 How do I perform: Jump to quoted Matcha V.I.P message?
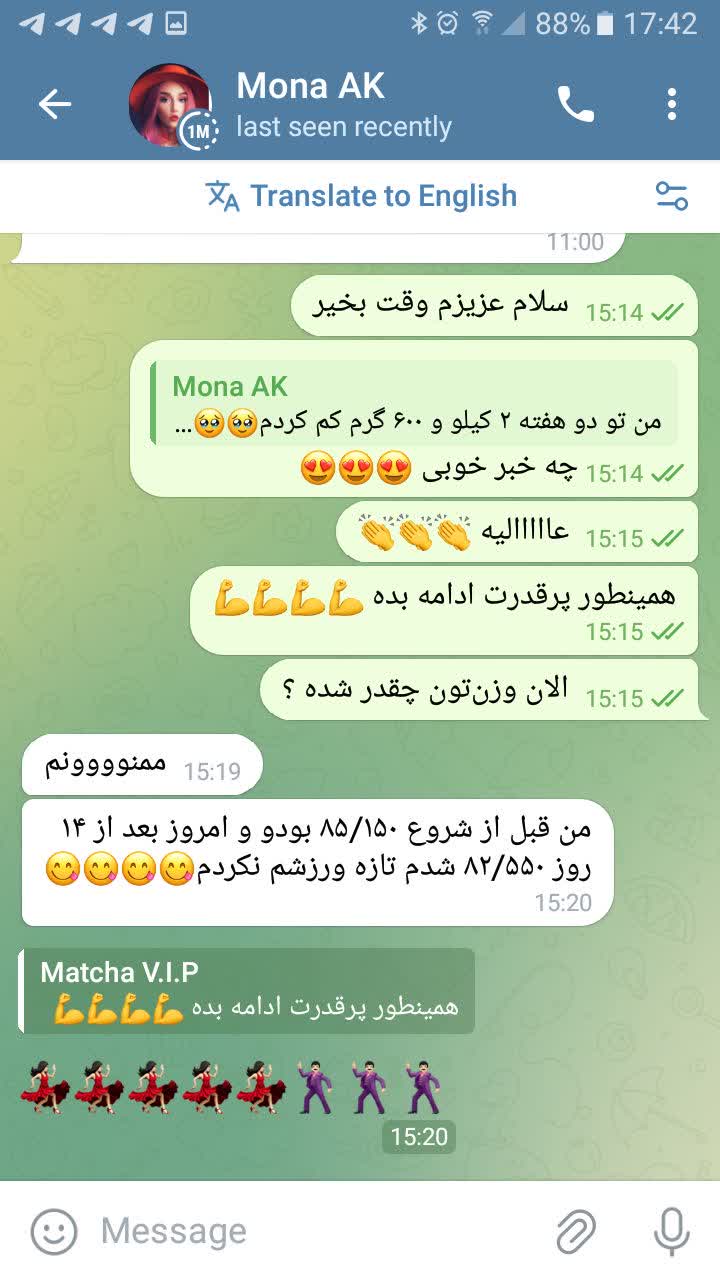coord(246,990)
